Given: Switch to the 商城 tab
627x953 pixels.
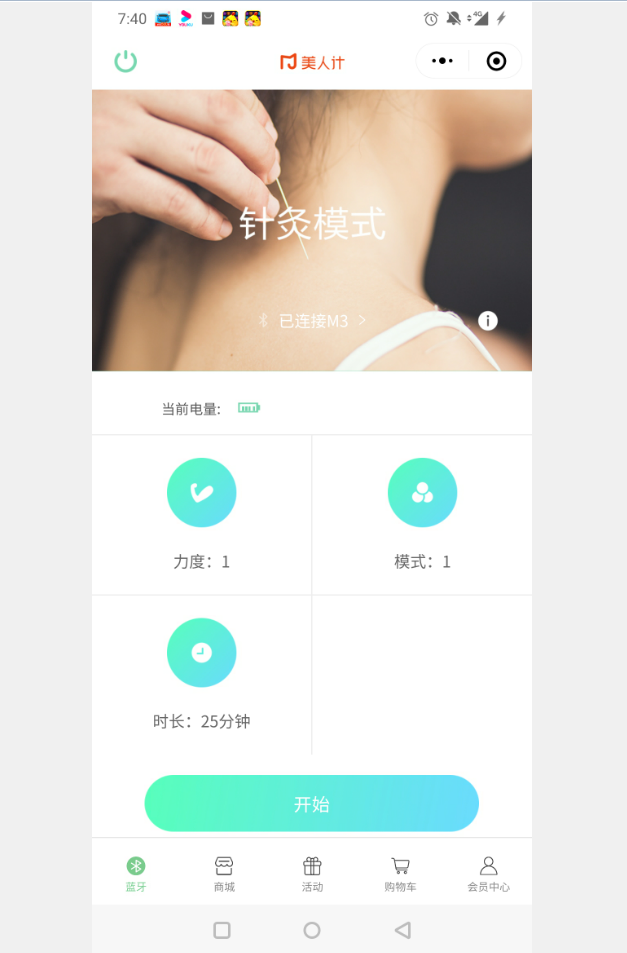Looking at the screenshot, I should click(x=224, y=872).
